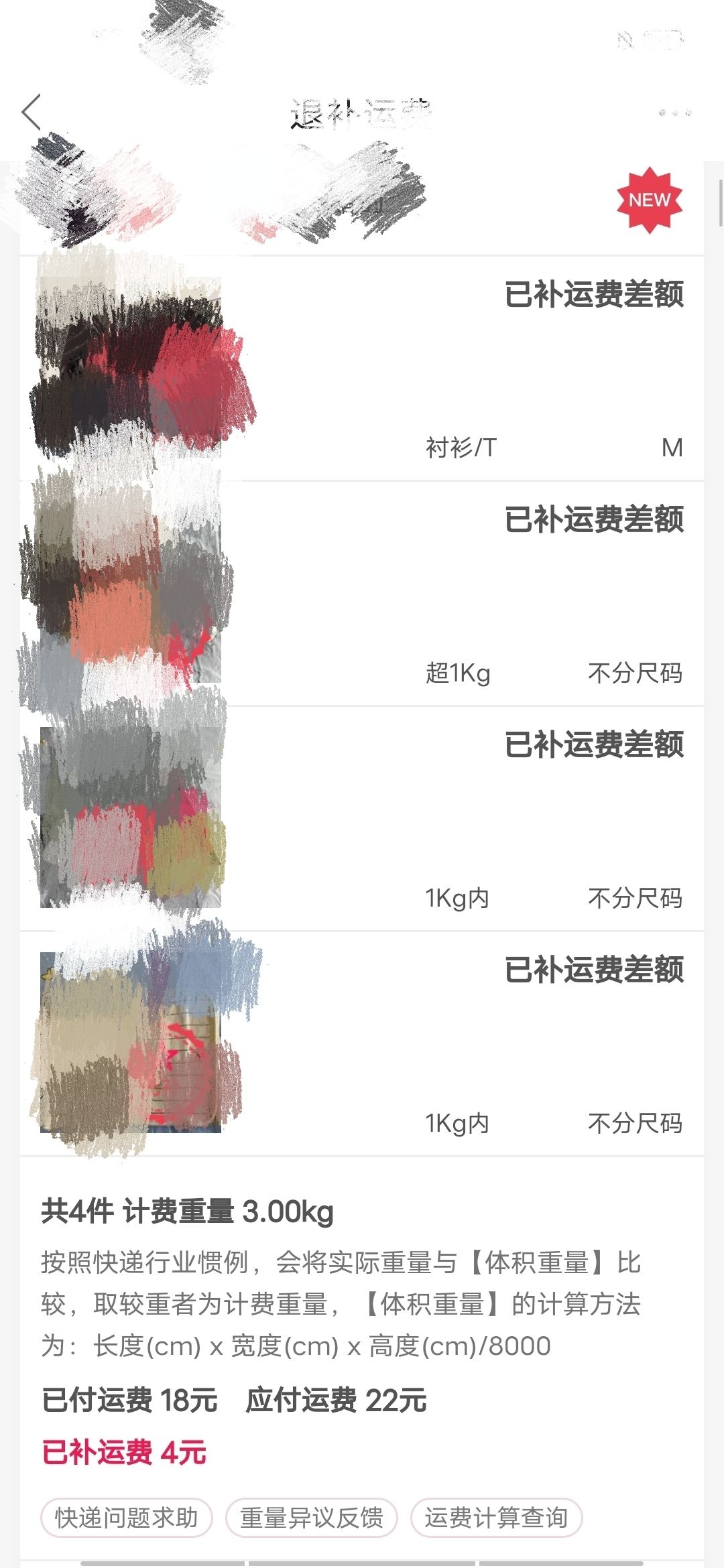The width and height of the screenshot is (724, 1568).
Task: Select 运费计算查询 chip
Action: click(496, 1518)
